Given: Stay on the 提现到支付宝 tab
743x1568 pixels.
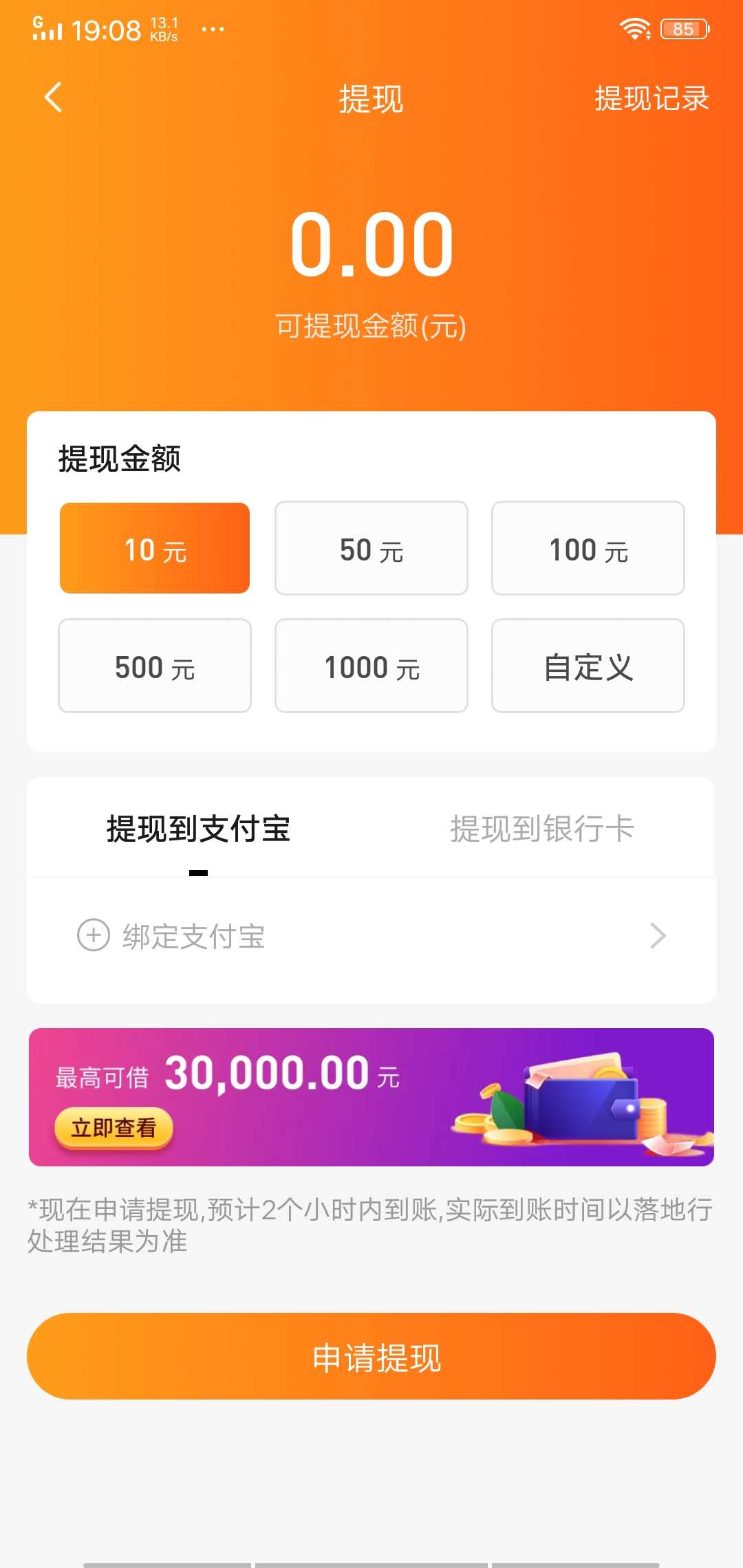Looking at the screenshot, I should (x=198, y=829).
